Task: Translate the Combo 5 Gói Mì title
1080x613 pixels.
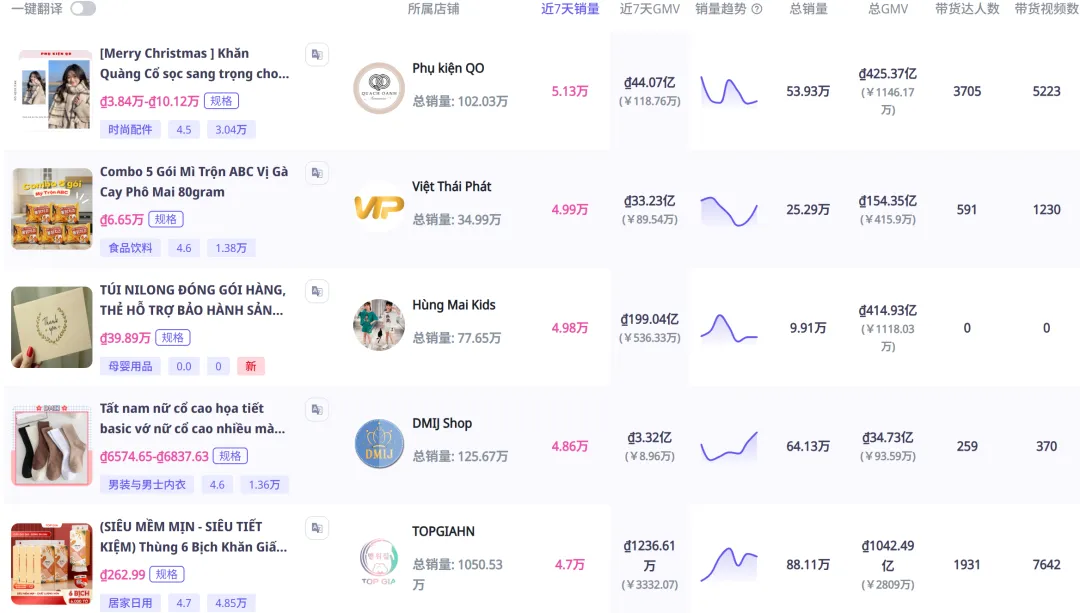Action: (317, 173)
